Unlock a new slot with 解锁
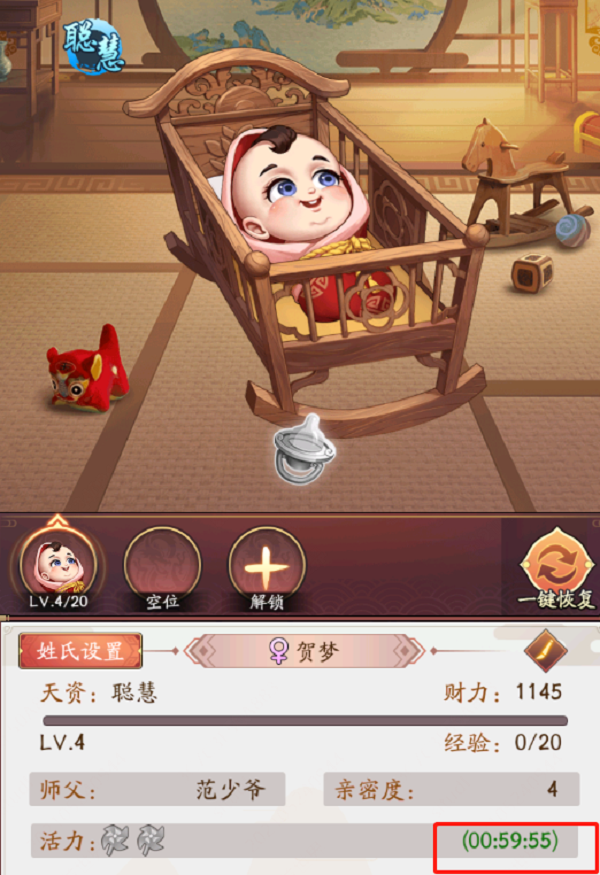The width and height of the screenshot is (600, 875). pos(267,565)
